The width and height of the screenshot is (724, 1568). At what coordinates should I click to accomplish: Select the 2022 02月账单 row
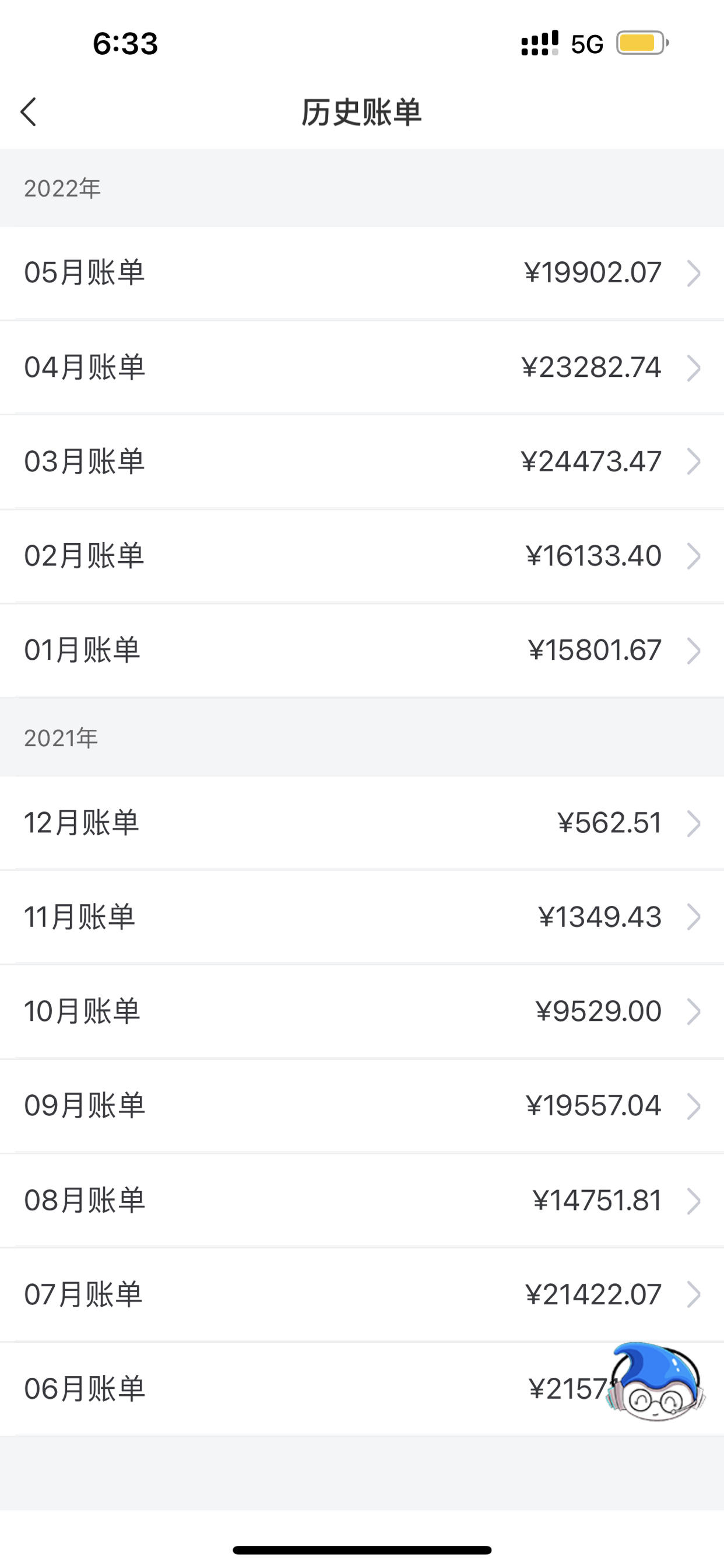click(362, 556)
